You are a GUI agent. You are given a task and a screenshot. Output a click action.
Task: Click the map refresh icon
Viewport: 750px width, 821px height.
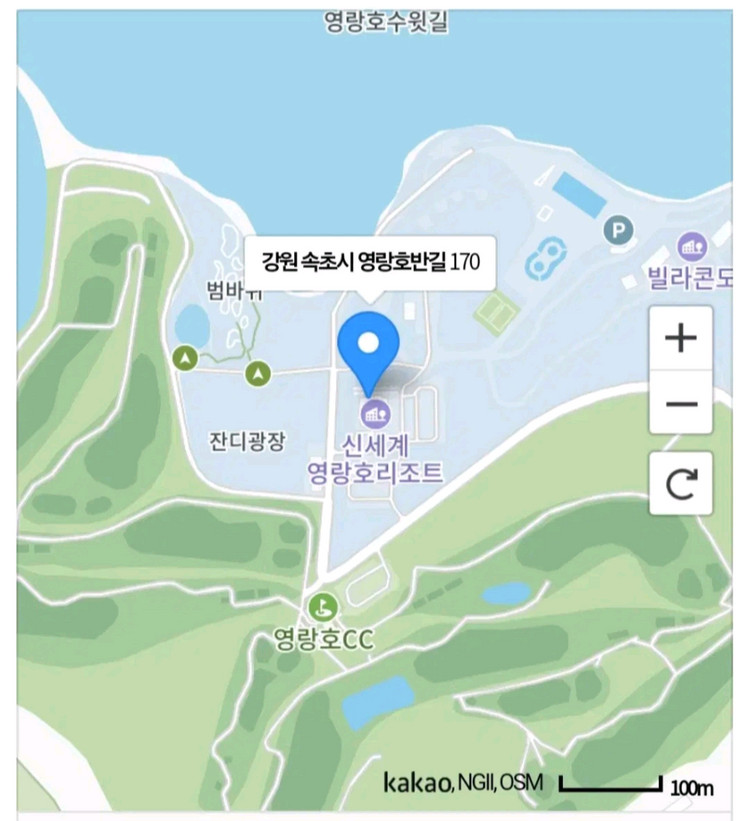680,485
